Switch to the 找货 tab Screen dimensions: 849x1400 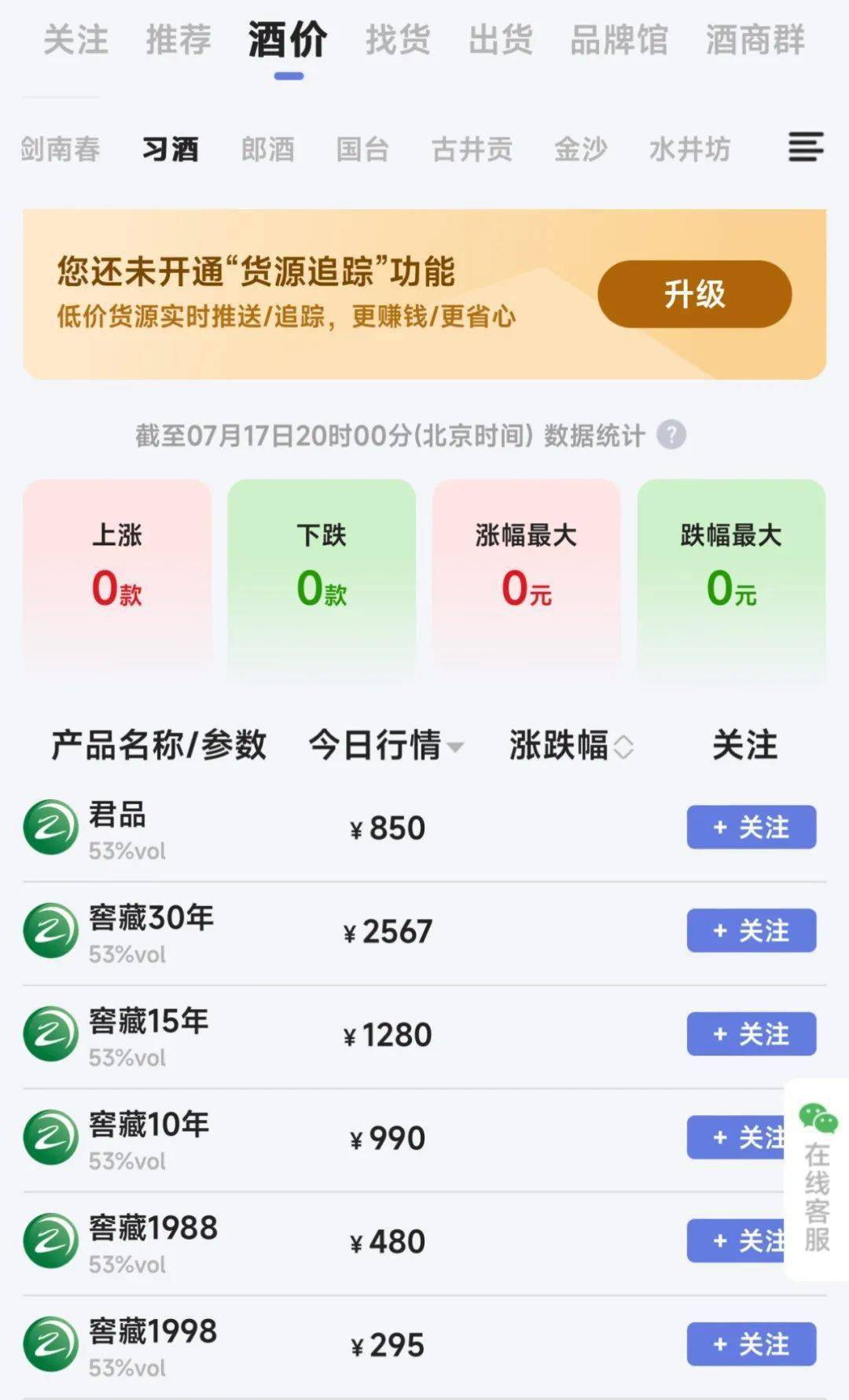pos(398,40)
